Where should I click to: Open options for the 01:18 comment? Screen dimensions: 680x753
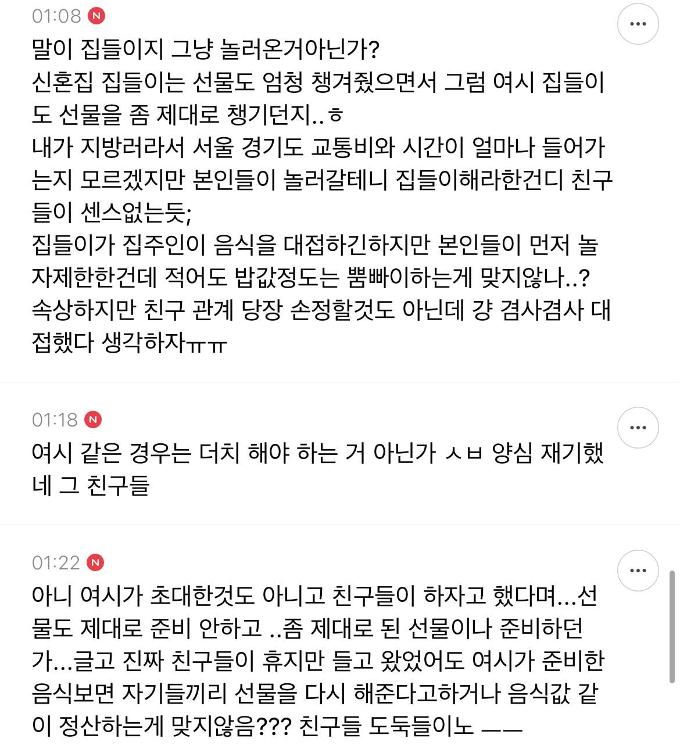click(x=638, y=427)
